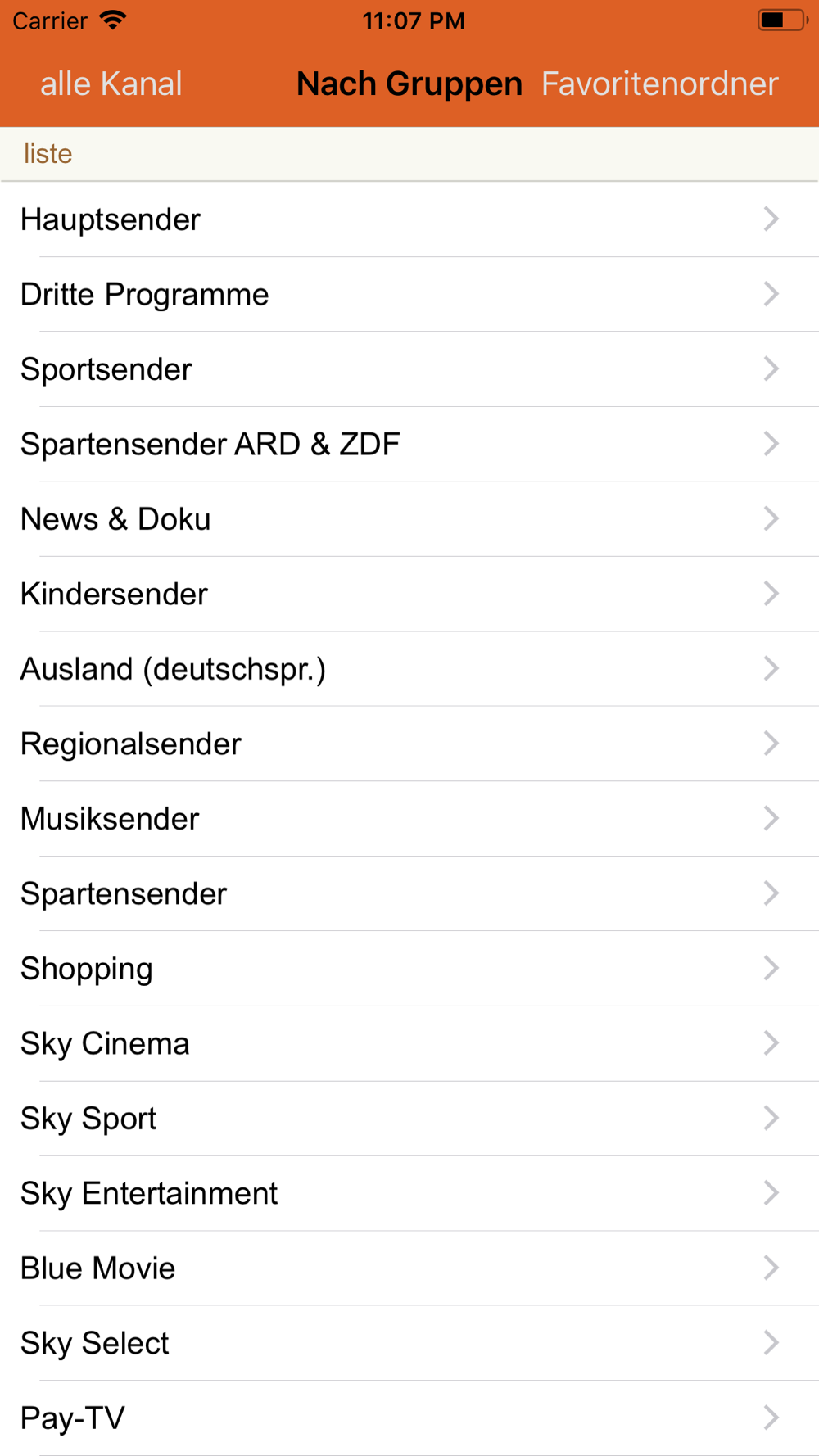Open Ausland (deutschspr.) group
Screen dimensions: 819x1456
pyautogui.click(x=409, y=669)
